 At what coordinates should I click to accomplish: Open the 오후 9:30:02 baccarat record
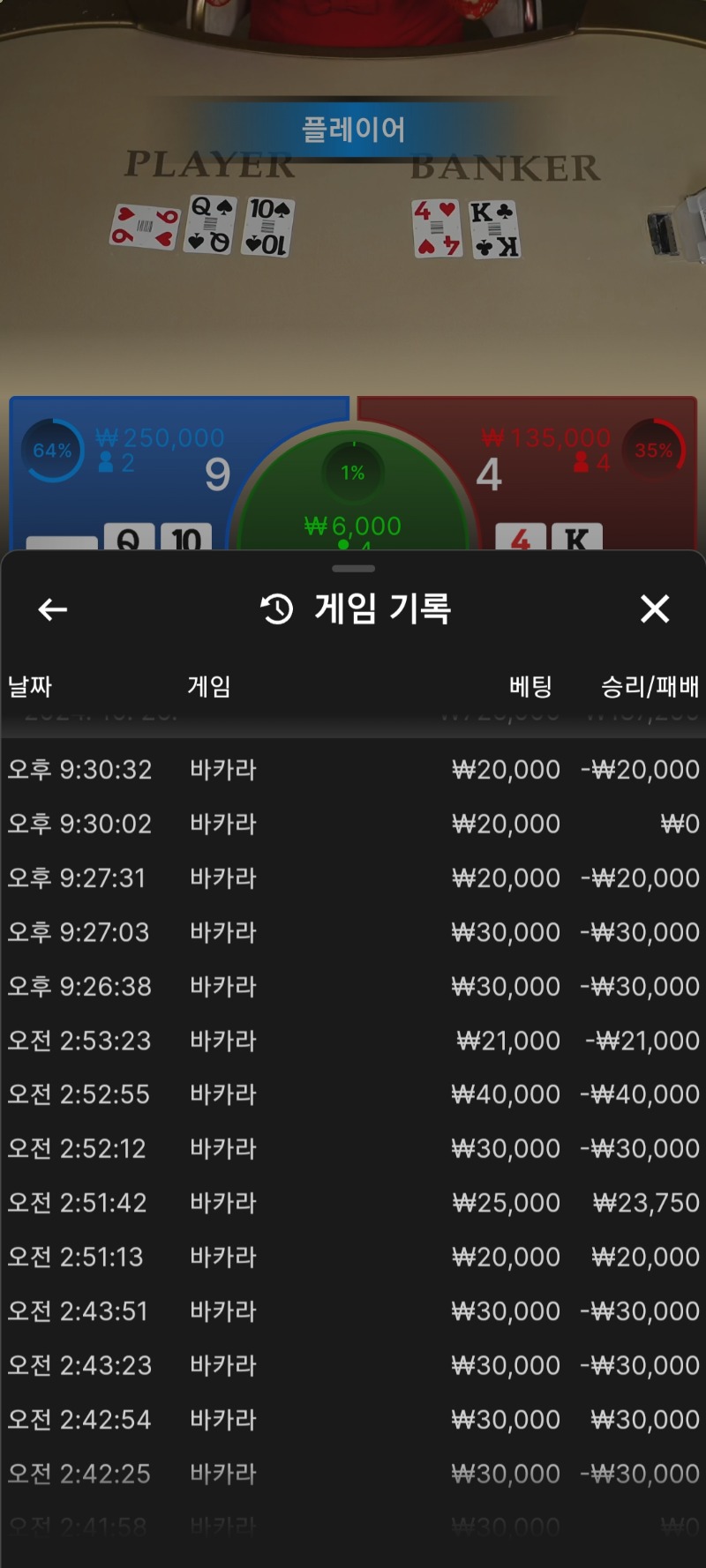[353, 824]
